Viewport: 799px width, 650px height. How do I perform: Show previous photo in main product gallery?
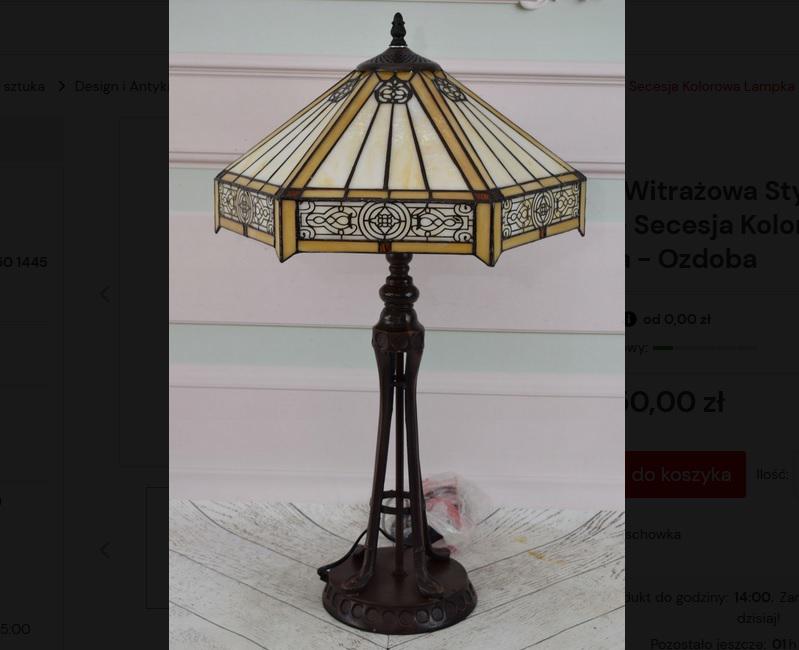(105, 294)
